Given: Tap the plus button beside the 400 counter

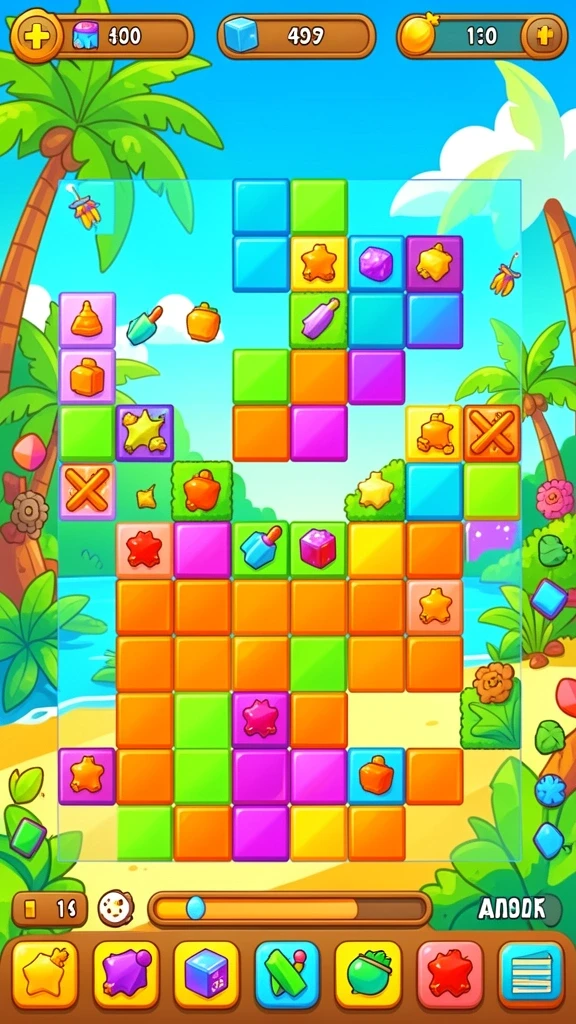Looking at the screenshot, I should point(36,36).
